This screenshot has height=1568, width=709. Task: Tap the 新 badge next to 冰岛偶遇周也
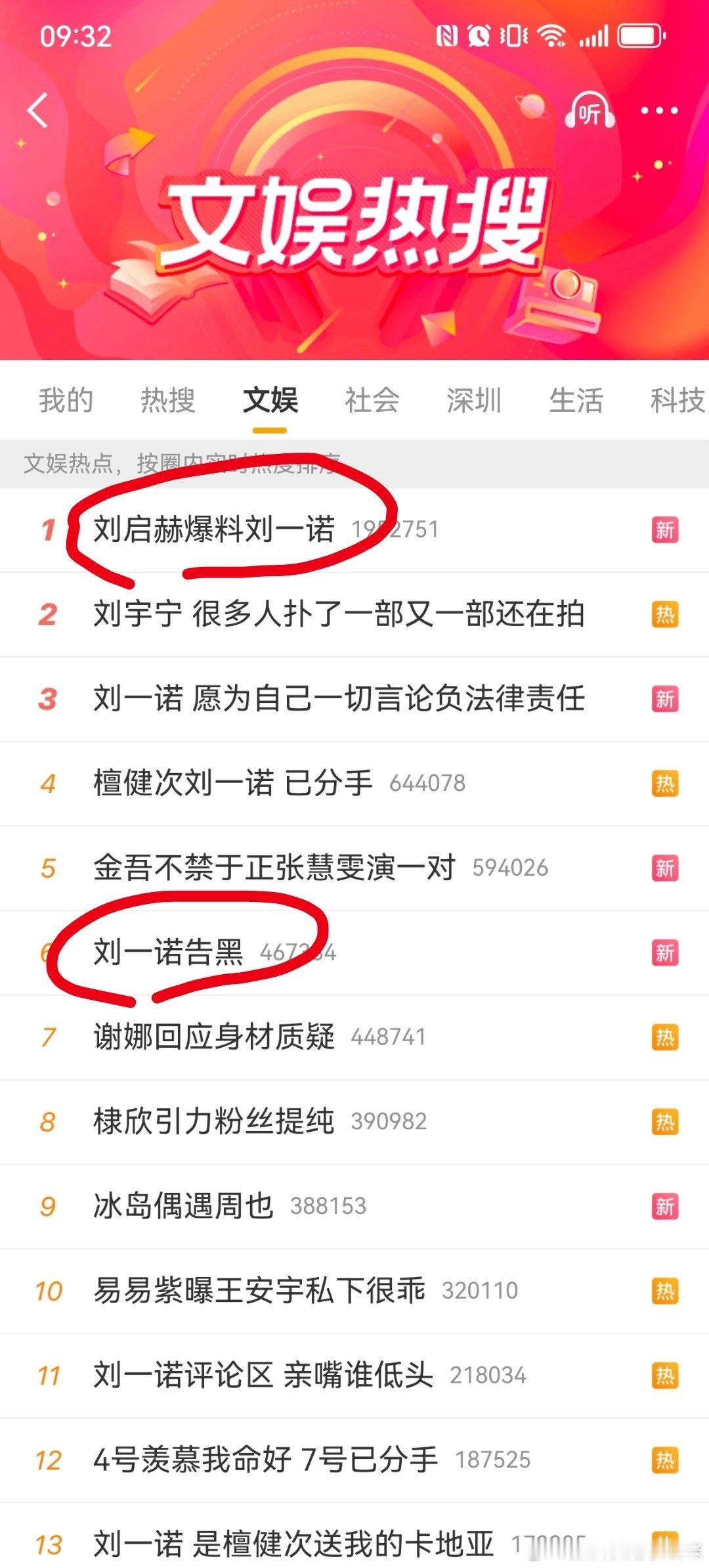(x=664, y=1205)
